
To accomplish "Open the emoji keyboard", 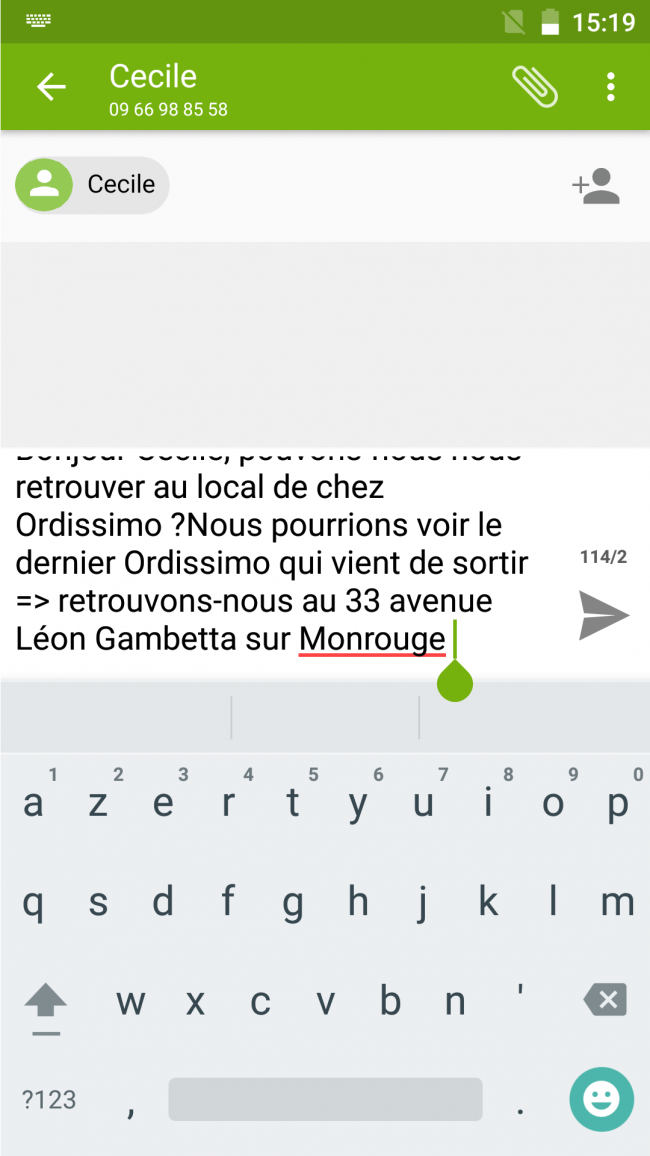I will (x=601, y=1100).
